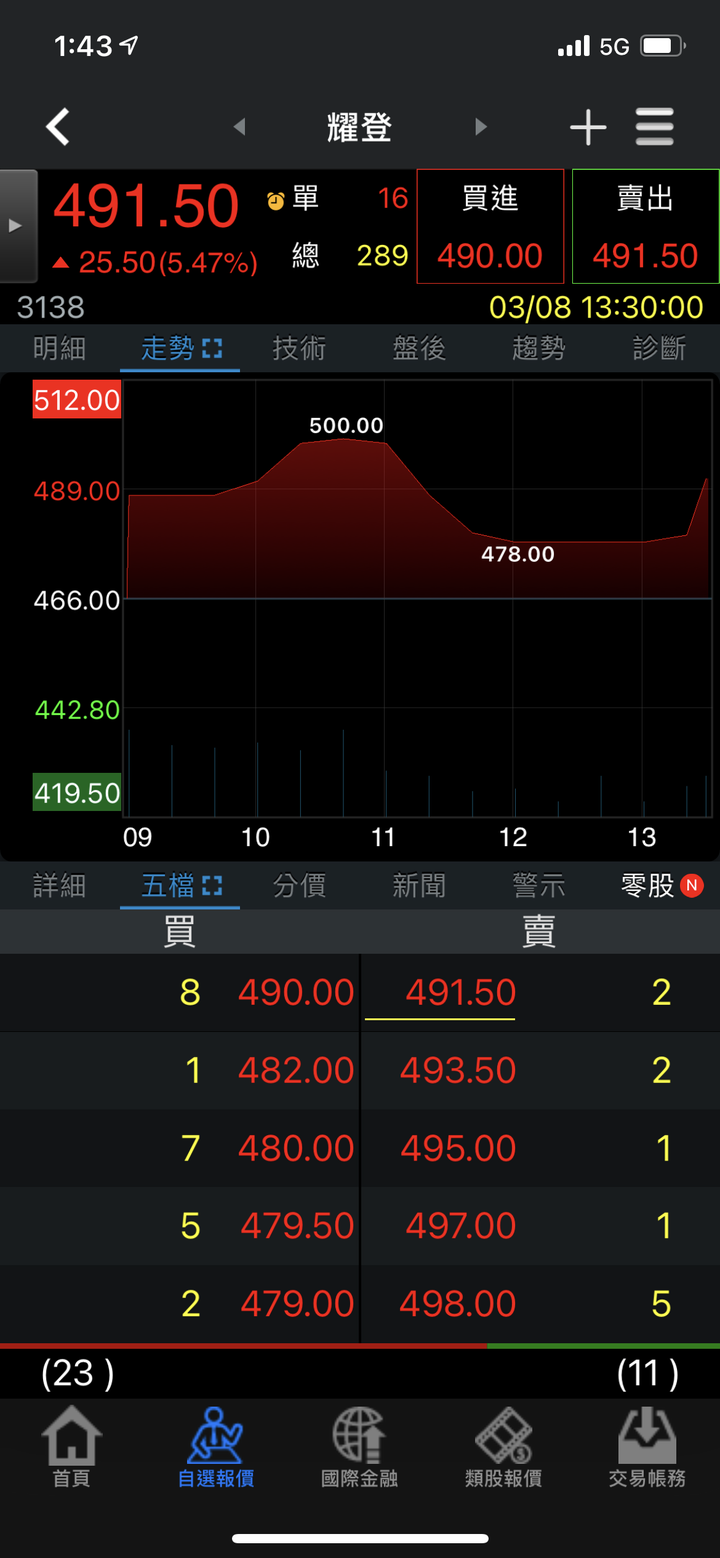Open the hamburger menu

[x=655, y=127]
